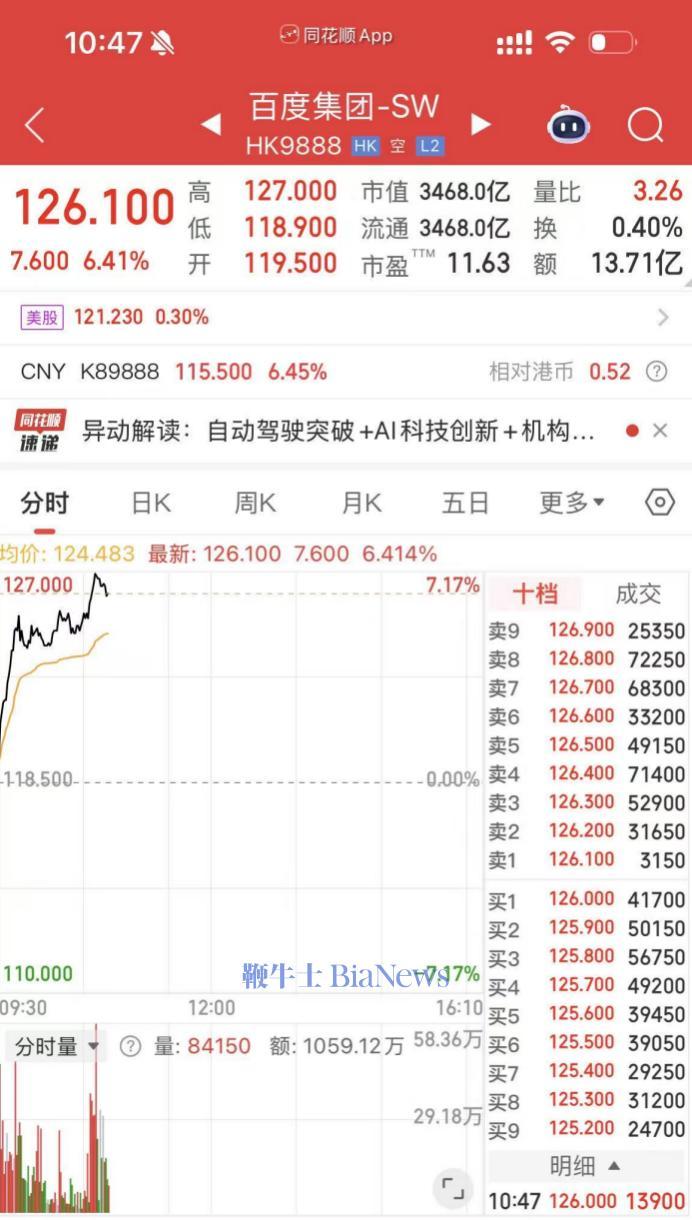
Task: Open chart settings hexagon icon
Action: point(660,502)
